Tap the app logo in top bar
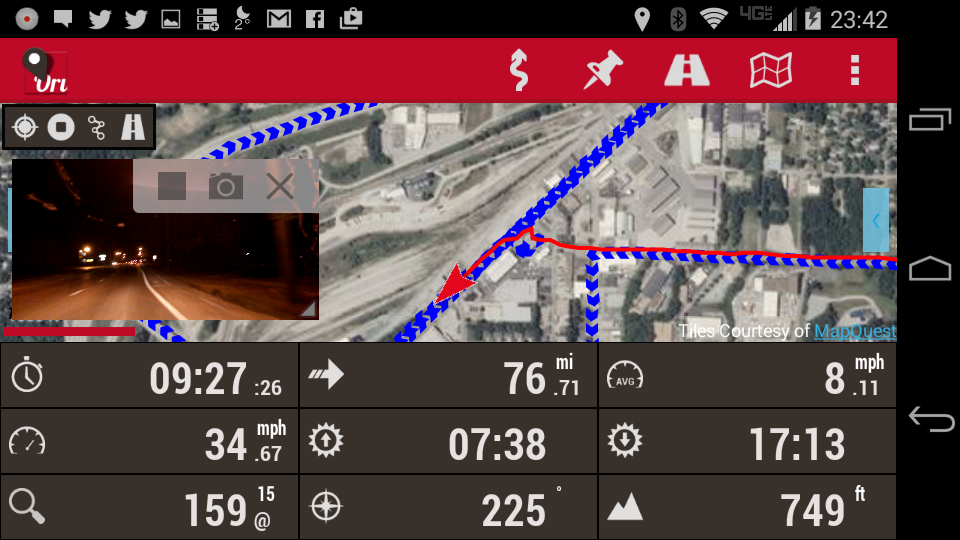 [45, 71]
